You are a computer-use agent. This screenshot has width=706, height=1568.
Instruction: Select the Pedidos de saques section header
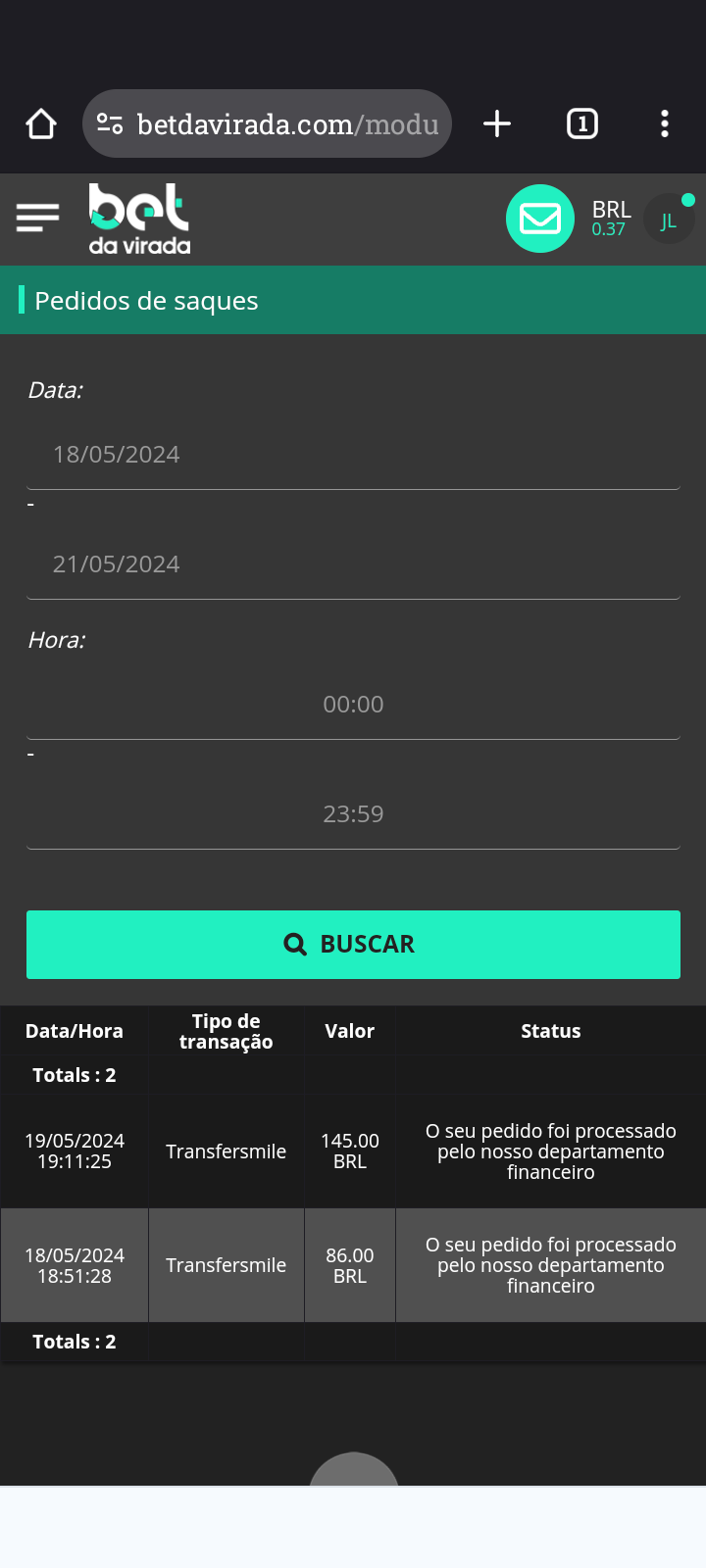[147, 301]
